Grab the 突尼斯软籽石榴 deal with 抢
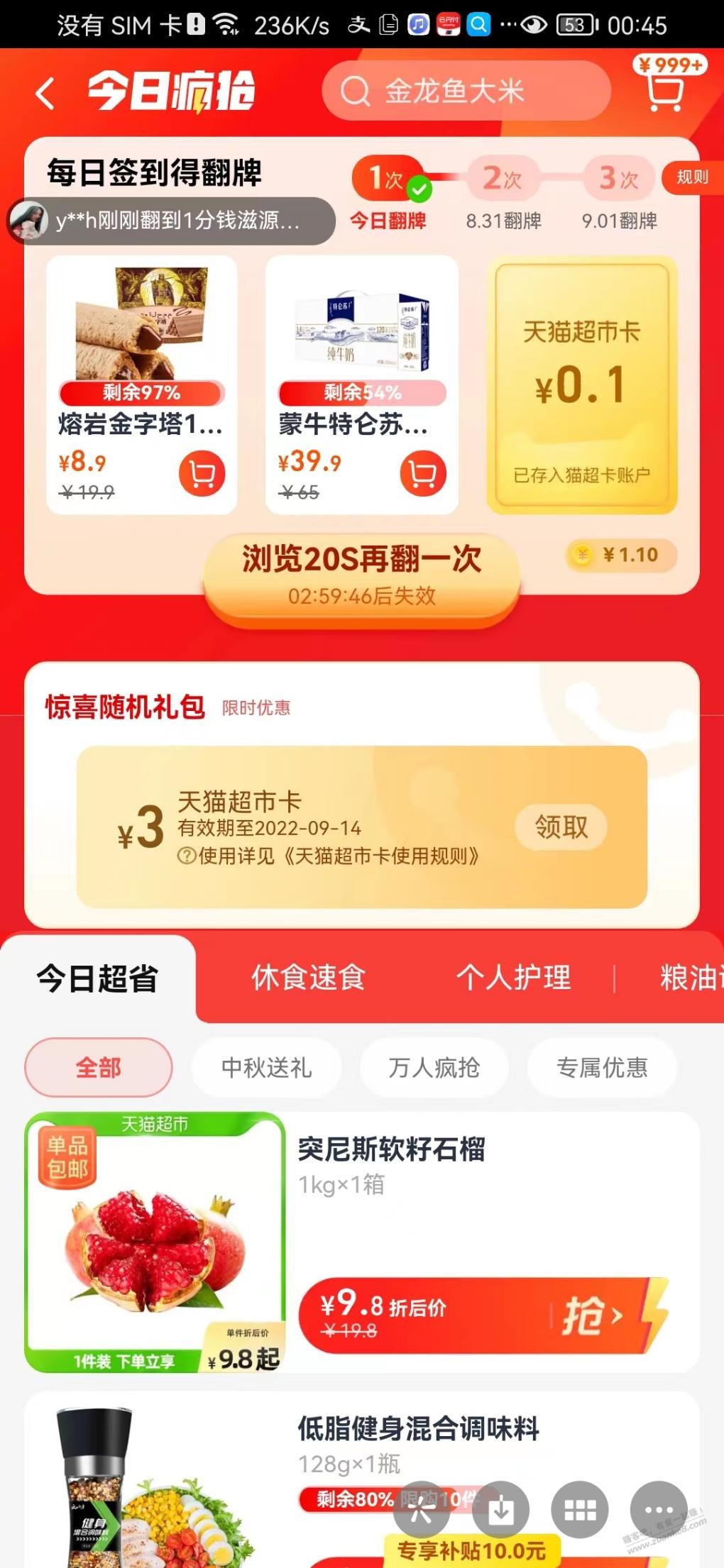 [x=592, y=1317]
